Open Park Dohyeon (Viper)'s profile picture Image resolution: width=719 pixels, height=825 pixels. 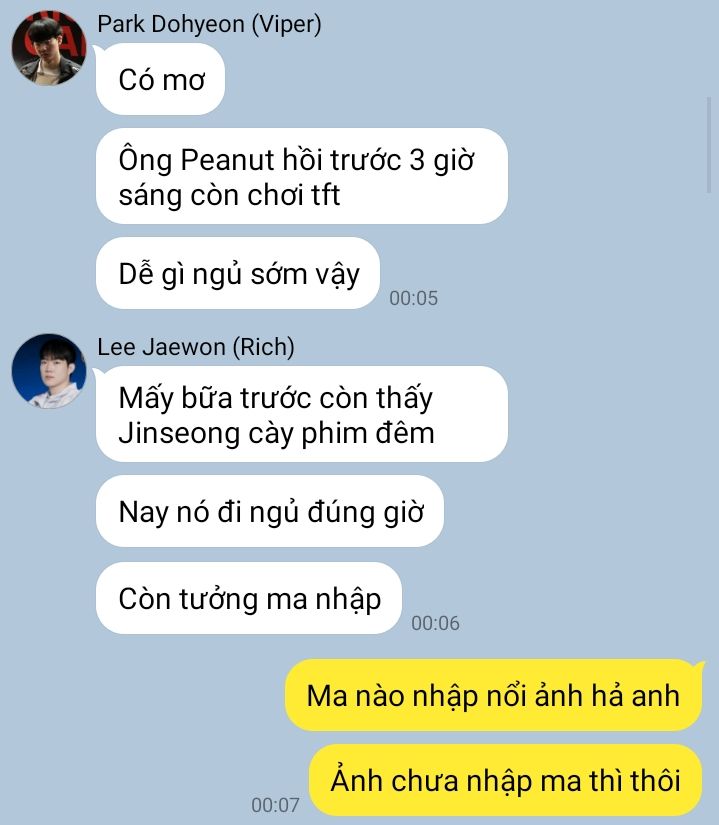48,49
